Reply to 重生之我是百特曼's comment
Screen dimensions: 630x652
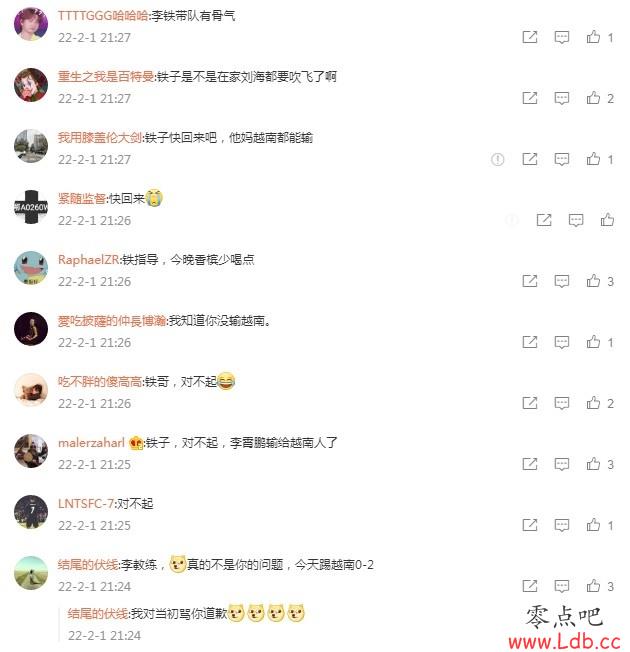(x=562, y=98)
